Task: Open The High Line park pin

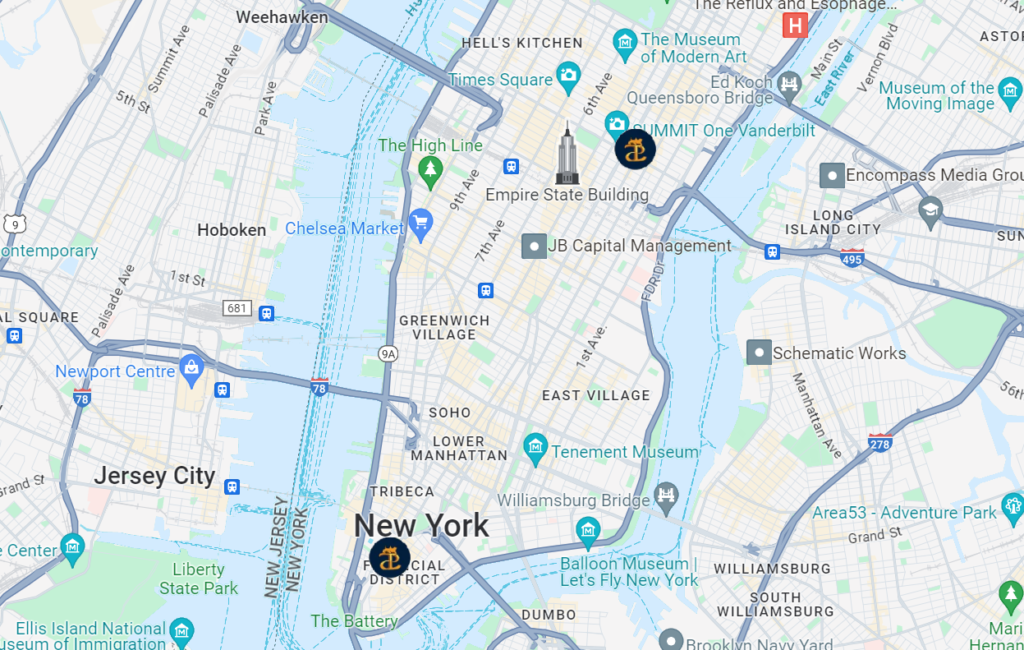Action: [x=430, y=169]
